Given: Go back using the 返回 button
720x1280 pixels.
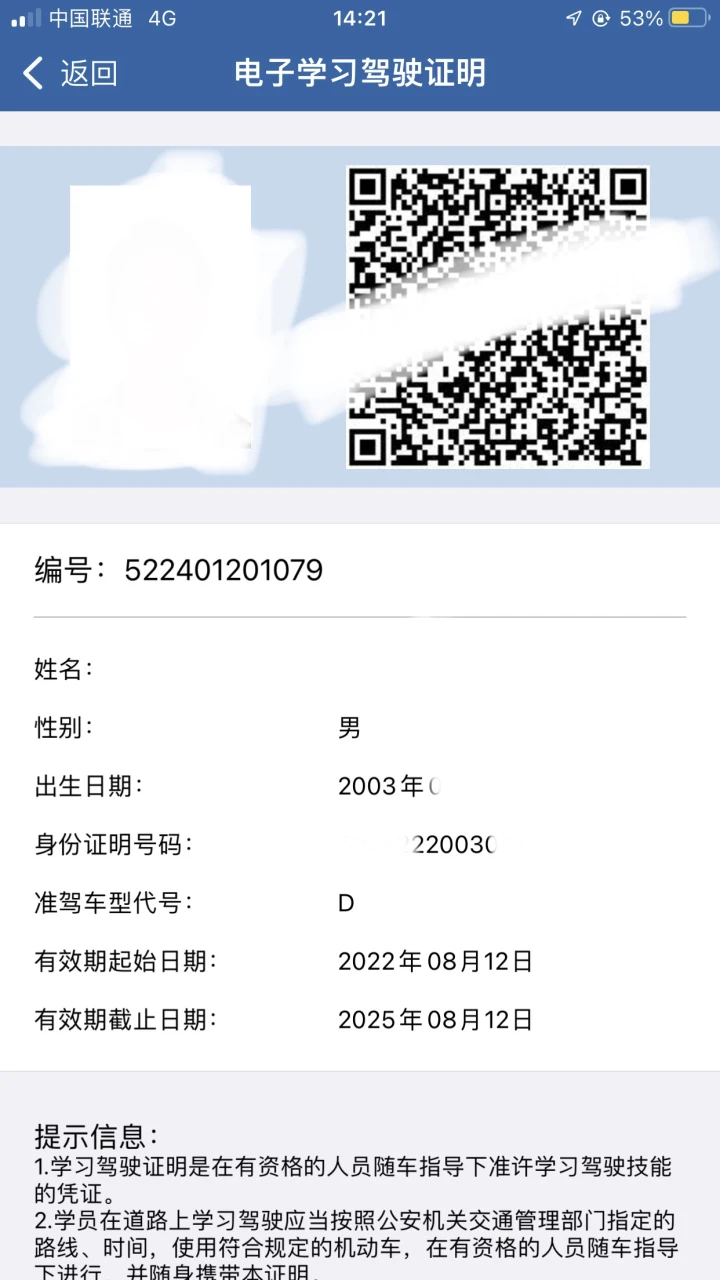Looking at the screenshot, I should [70, 73].
